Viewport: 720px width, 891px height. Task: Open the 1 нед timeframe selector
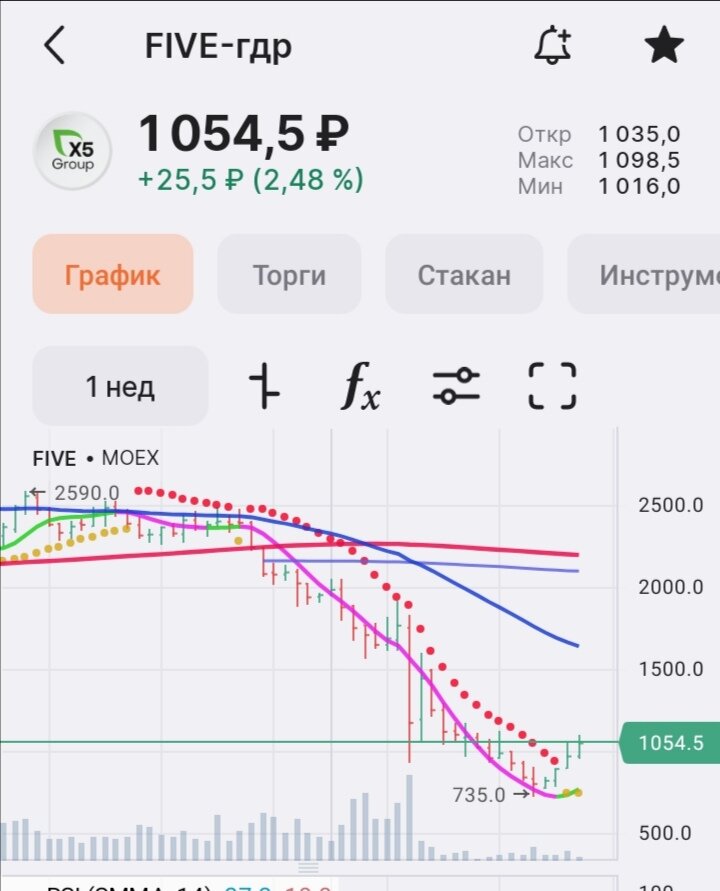coord(120,386)
